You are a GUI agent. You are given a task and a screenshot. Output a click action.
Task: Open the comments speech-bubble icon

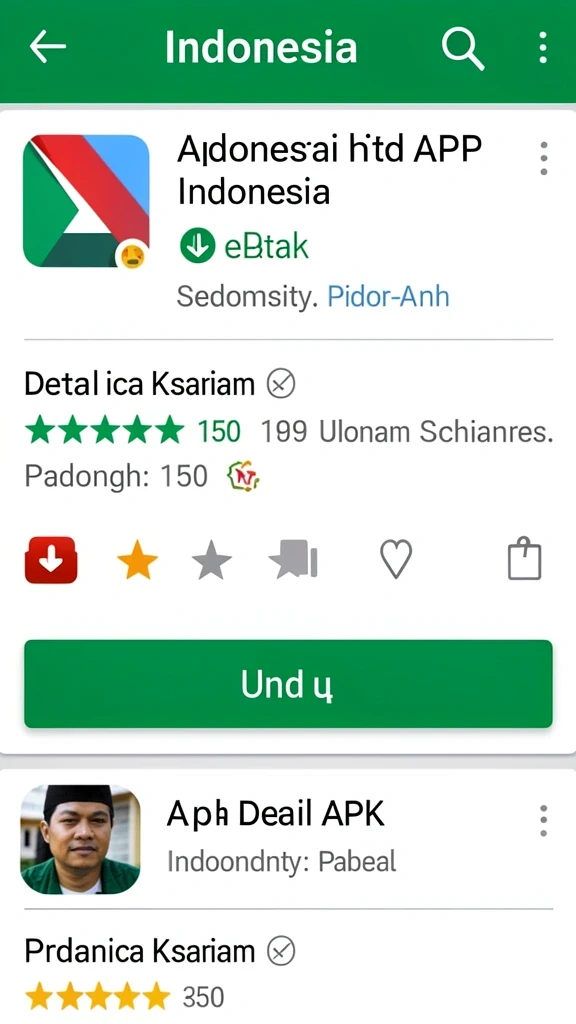(293, 561)
